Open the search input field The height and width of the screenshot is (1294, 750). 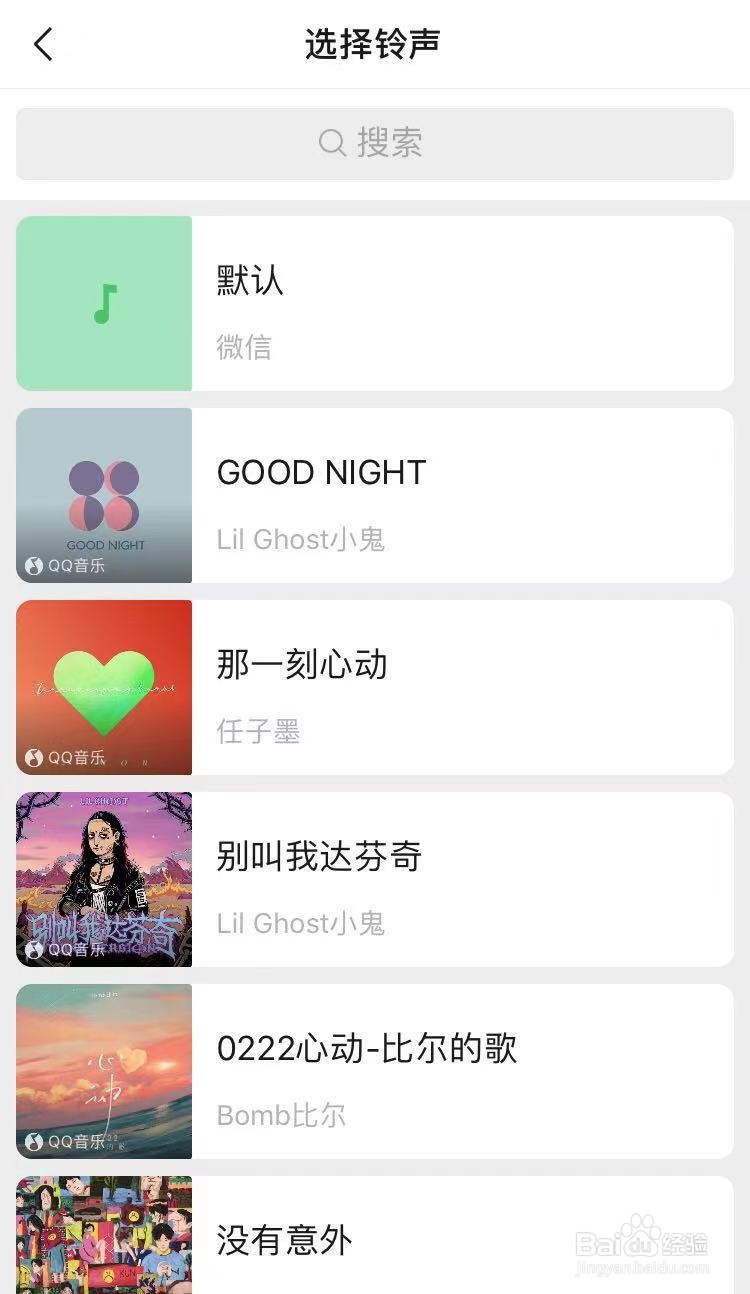click(x=375, y=143)
